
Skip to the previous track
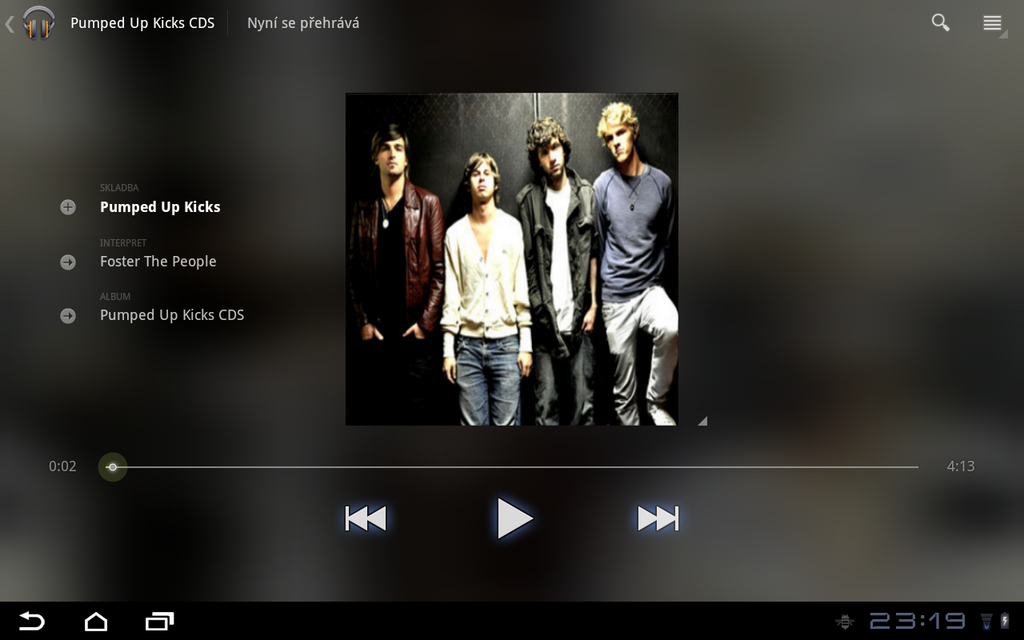pyautogui.click(x=366, y=518)
